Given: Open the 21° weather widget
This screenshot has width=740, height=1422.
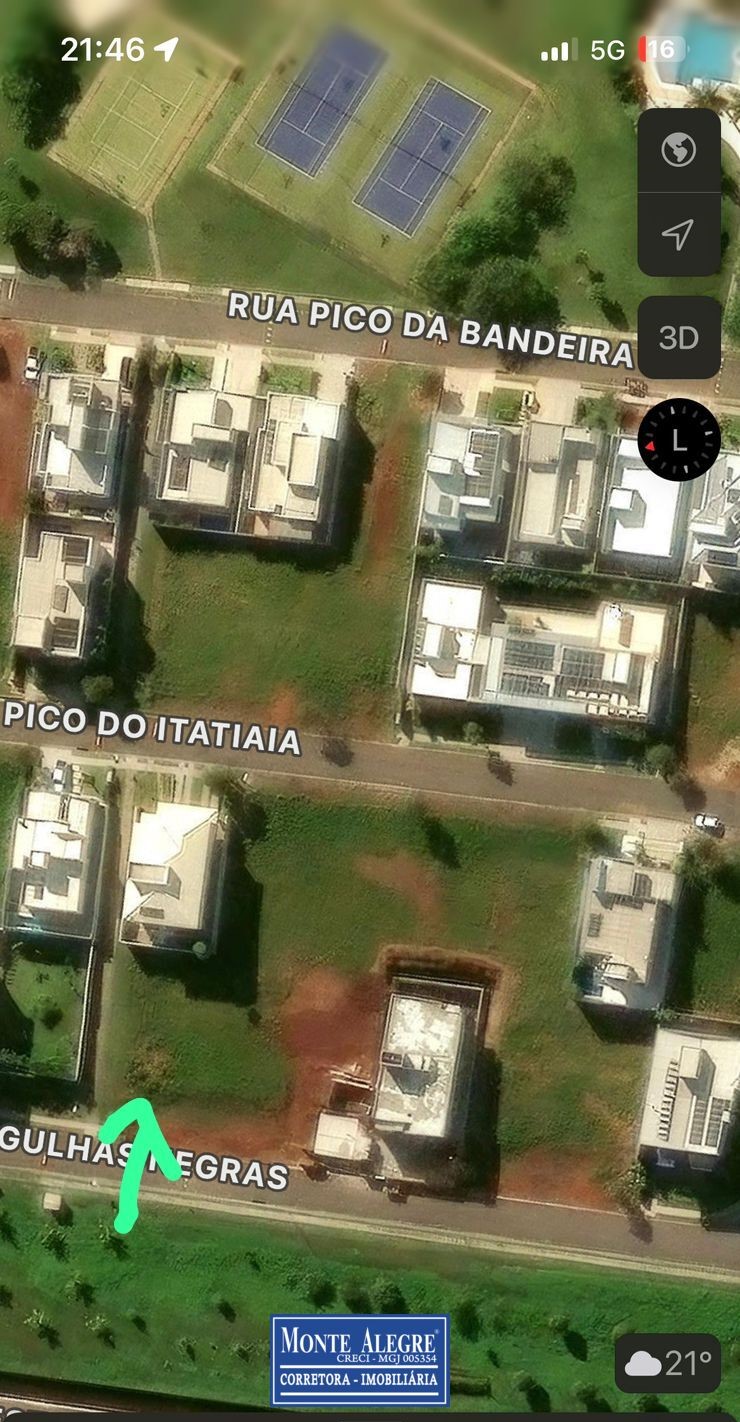Looking at the screenshot, I should coord(667,1363).
